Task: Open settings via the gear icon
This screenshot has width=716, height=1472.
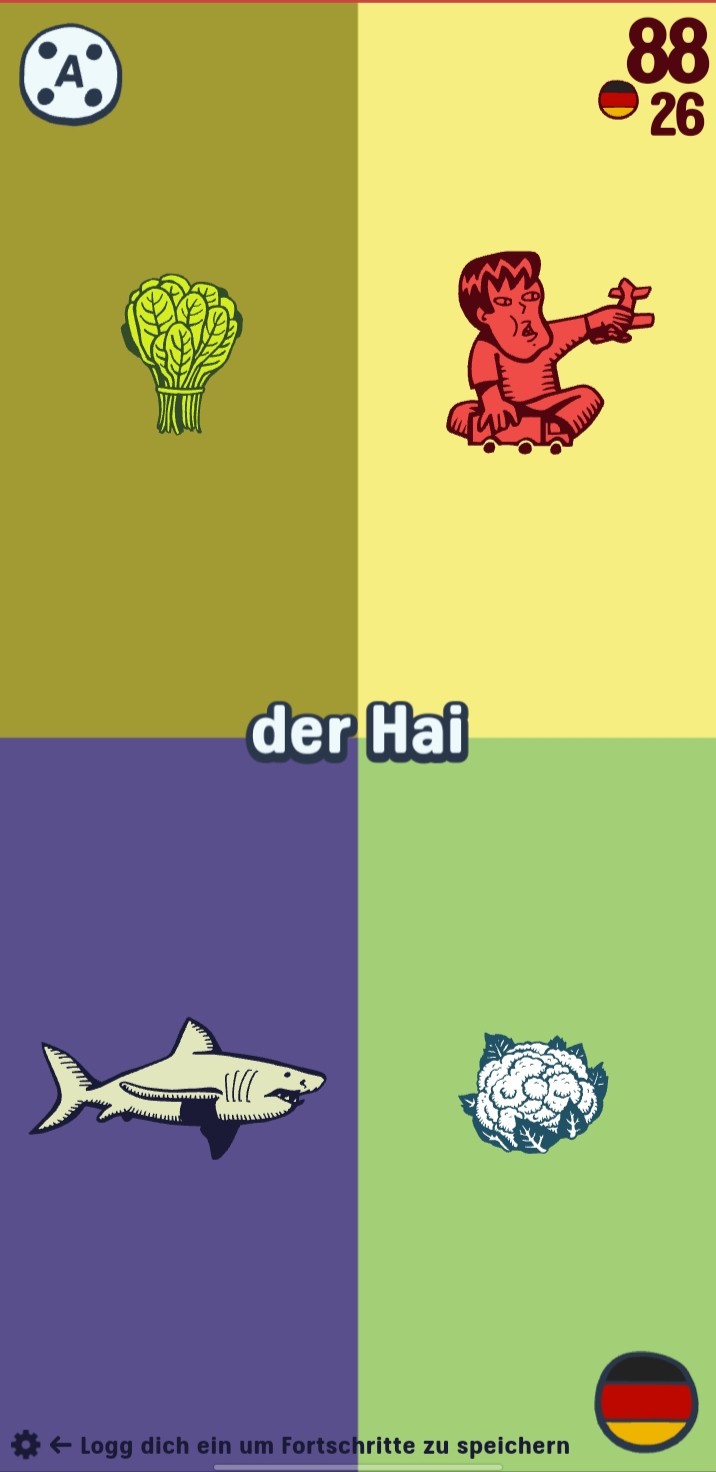Action: (x=25, y=1444)
